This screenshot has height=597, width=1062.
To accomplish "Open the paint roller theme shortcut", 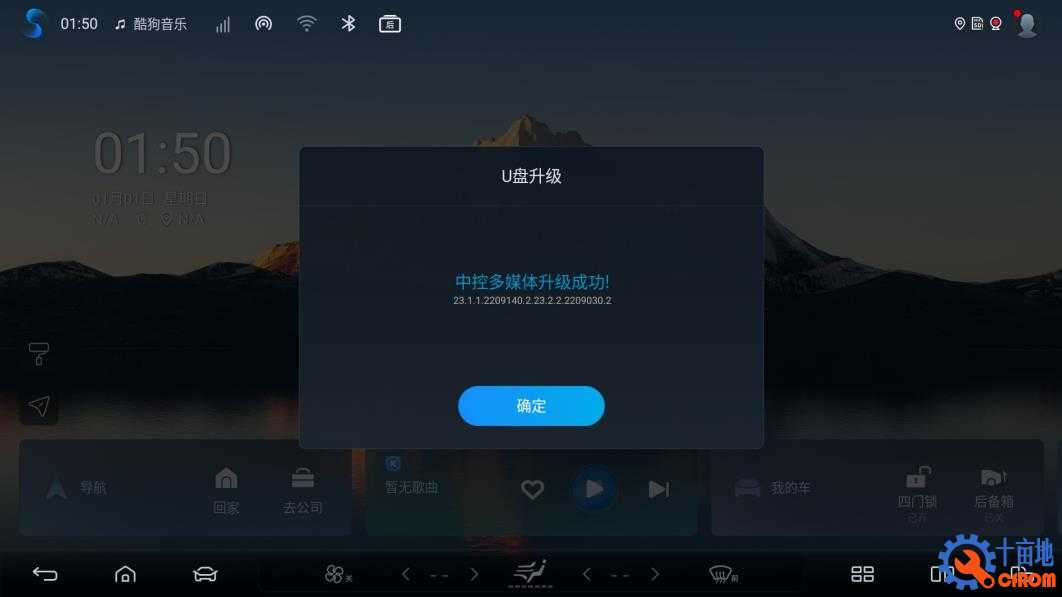I will point(39,353).
